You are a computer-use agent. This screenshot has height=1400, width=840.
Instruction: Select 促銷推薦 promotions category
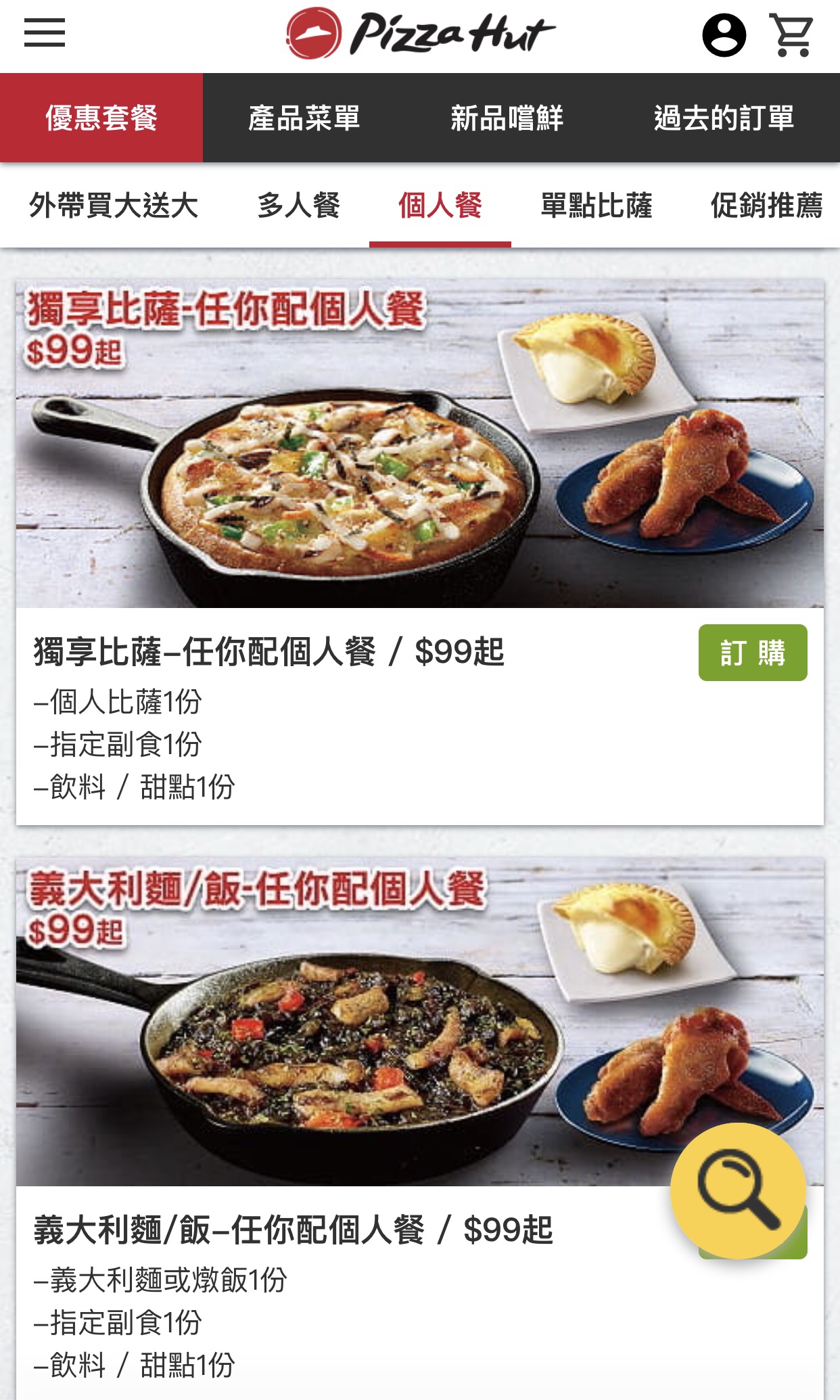point(766,208)
